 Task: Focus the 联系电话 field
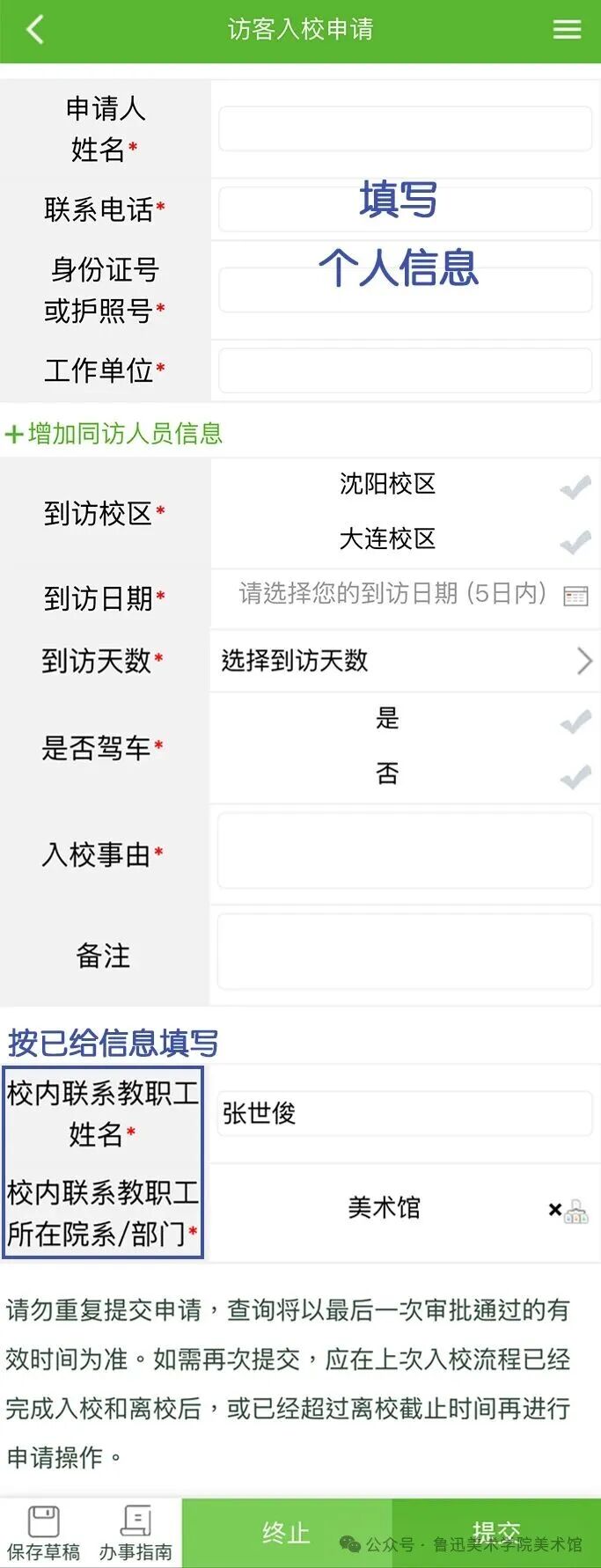[x=405, y=209]
